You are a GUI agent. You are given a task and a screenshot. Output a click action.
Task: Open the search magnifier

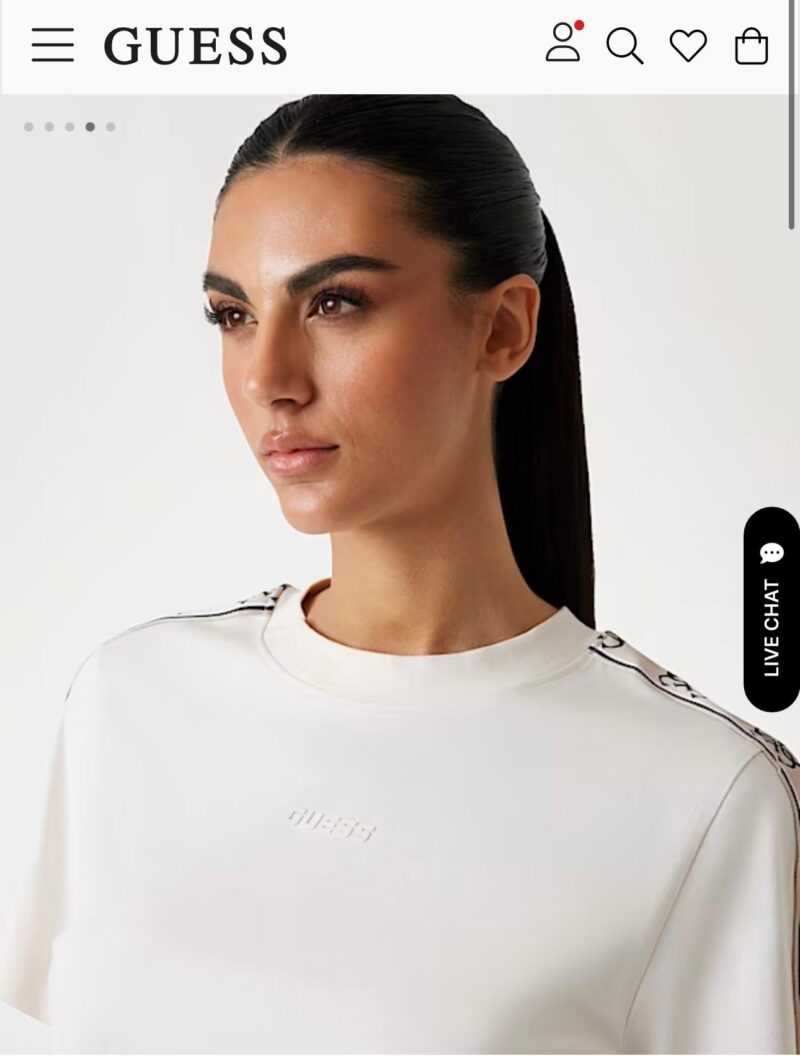pyautogui.click(x=625, y=46)
